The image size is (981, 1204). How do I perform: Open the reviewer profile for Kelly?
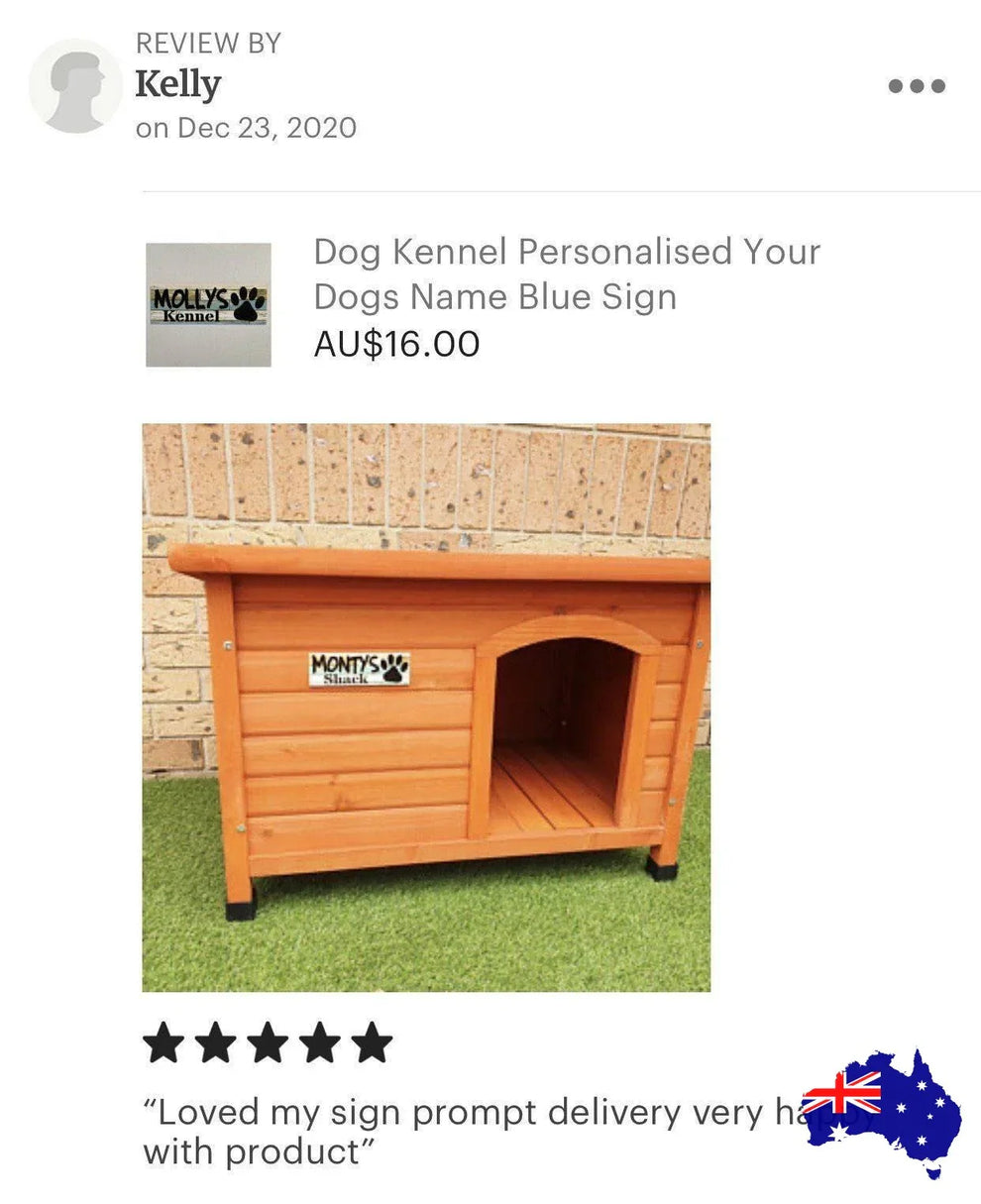coord(177,85)
